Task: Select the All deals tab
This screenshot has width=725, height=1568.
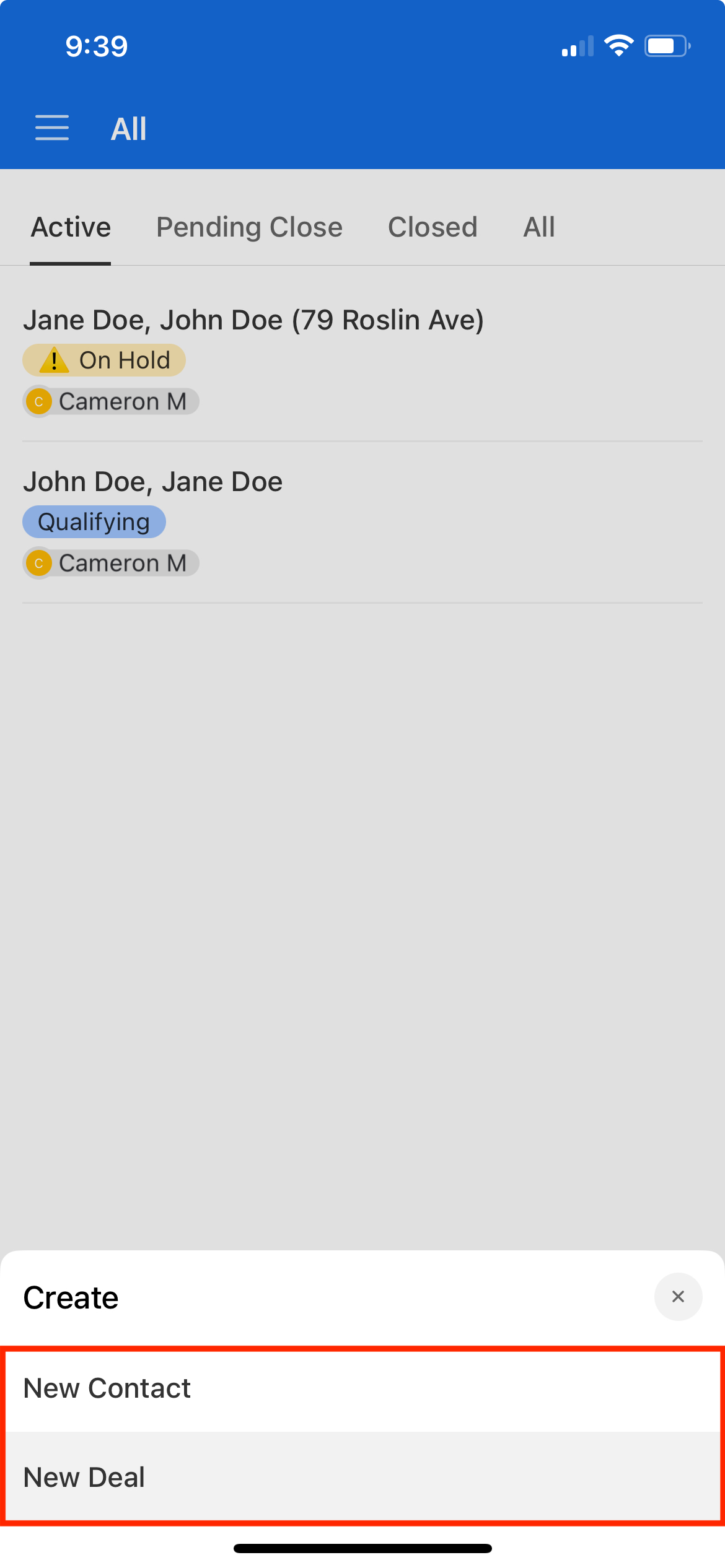Action: pos(538,227)
